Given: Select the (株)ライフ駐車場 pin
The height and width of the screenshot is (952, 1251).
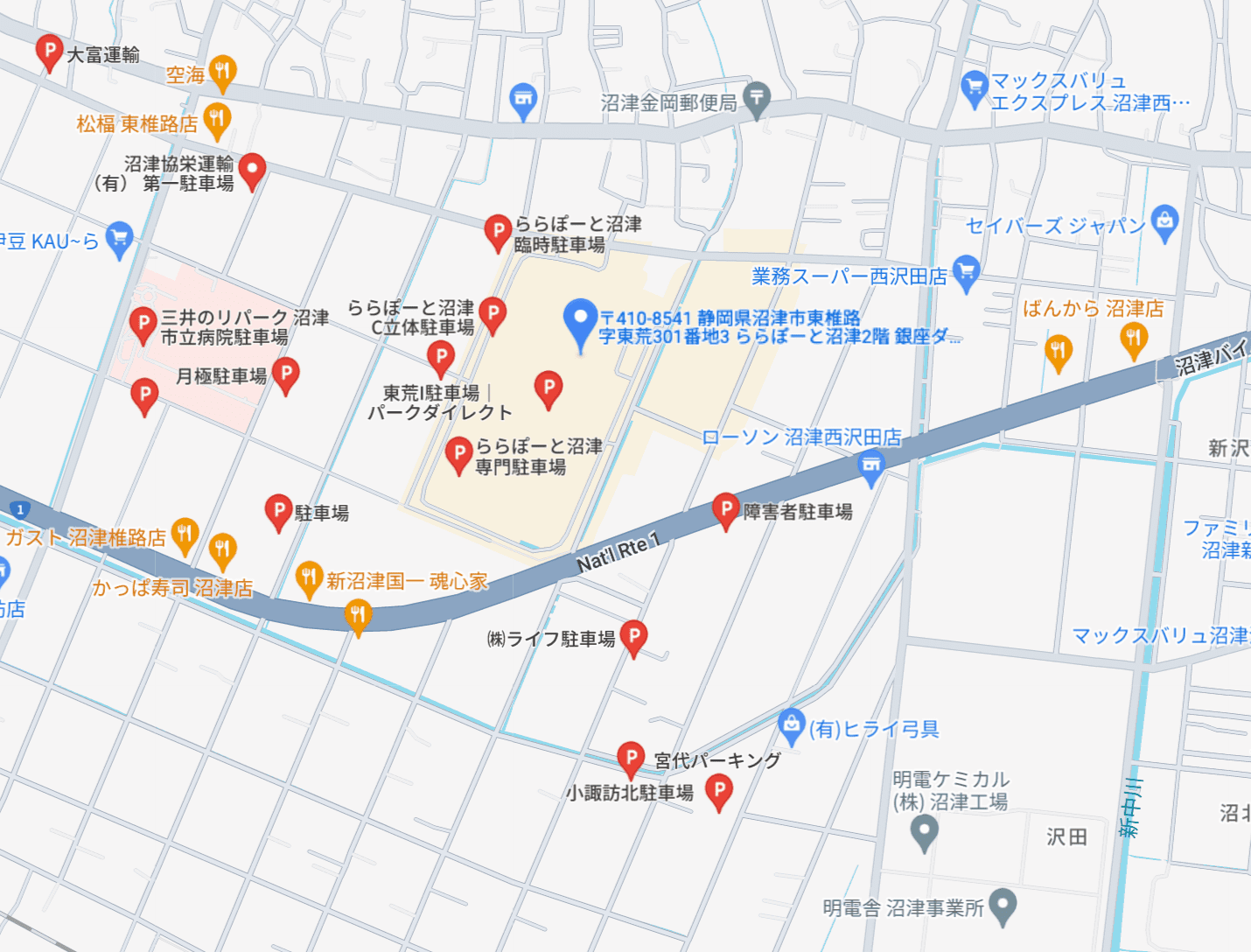Looking at the screenshot, I should tap(633, 636).
